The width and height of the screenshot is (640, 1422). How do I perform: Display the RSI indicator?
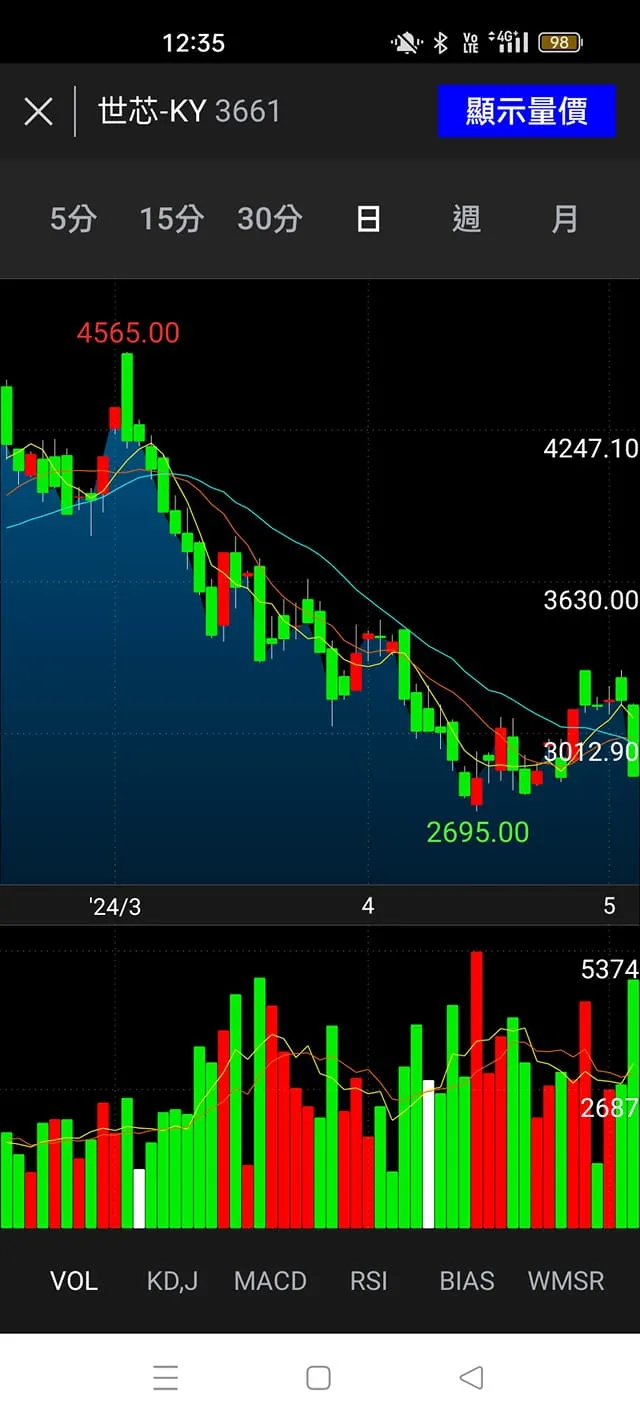coord(368,1281)
